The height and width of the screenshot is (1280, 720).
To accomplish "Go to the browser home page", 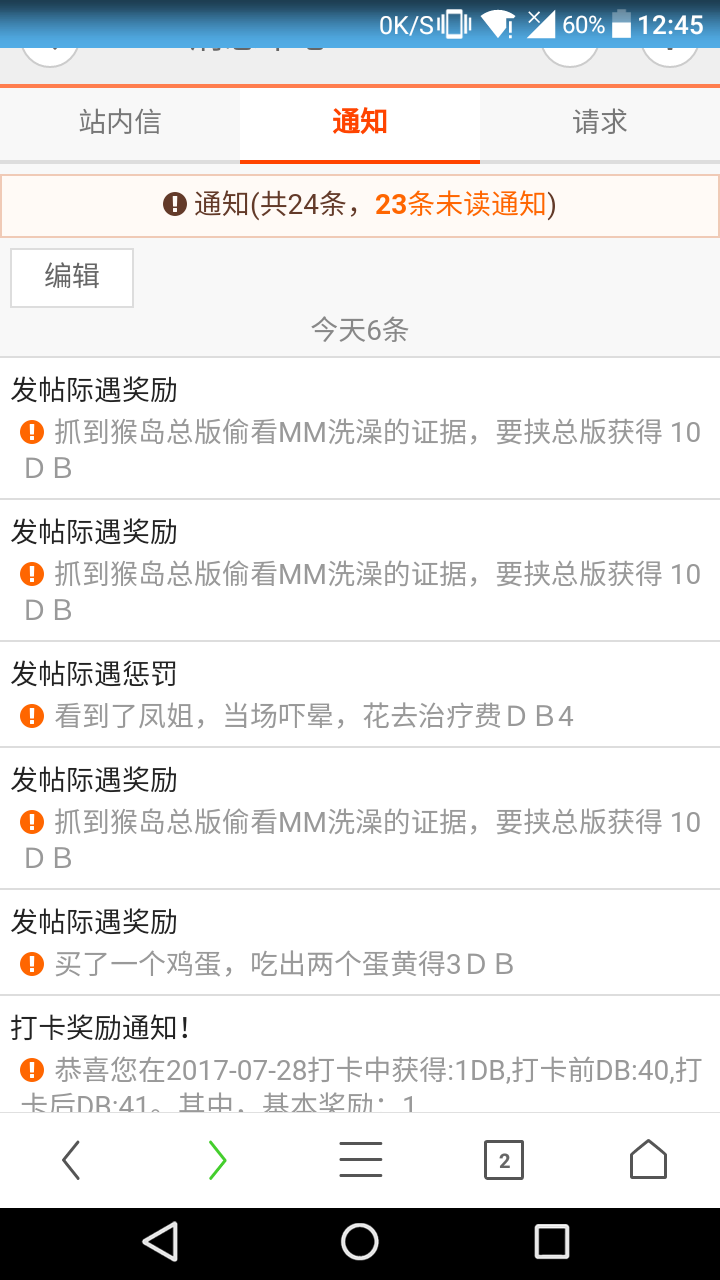I will [x=648, y=1161].
